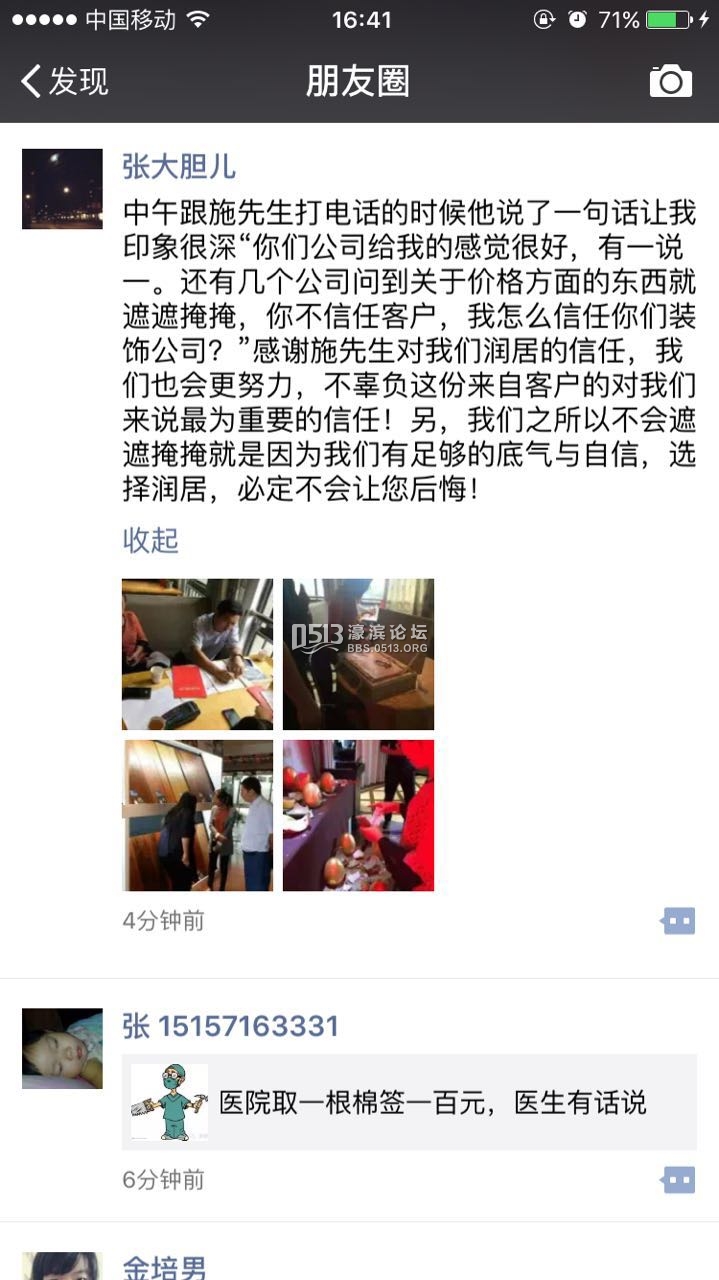Go back to the 发现 page
Image resolution: width=719 pixels, height=1280 pixels.
[65, 81]
